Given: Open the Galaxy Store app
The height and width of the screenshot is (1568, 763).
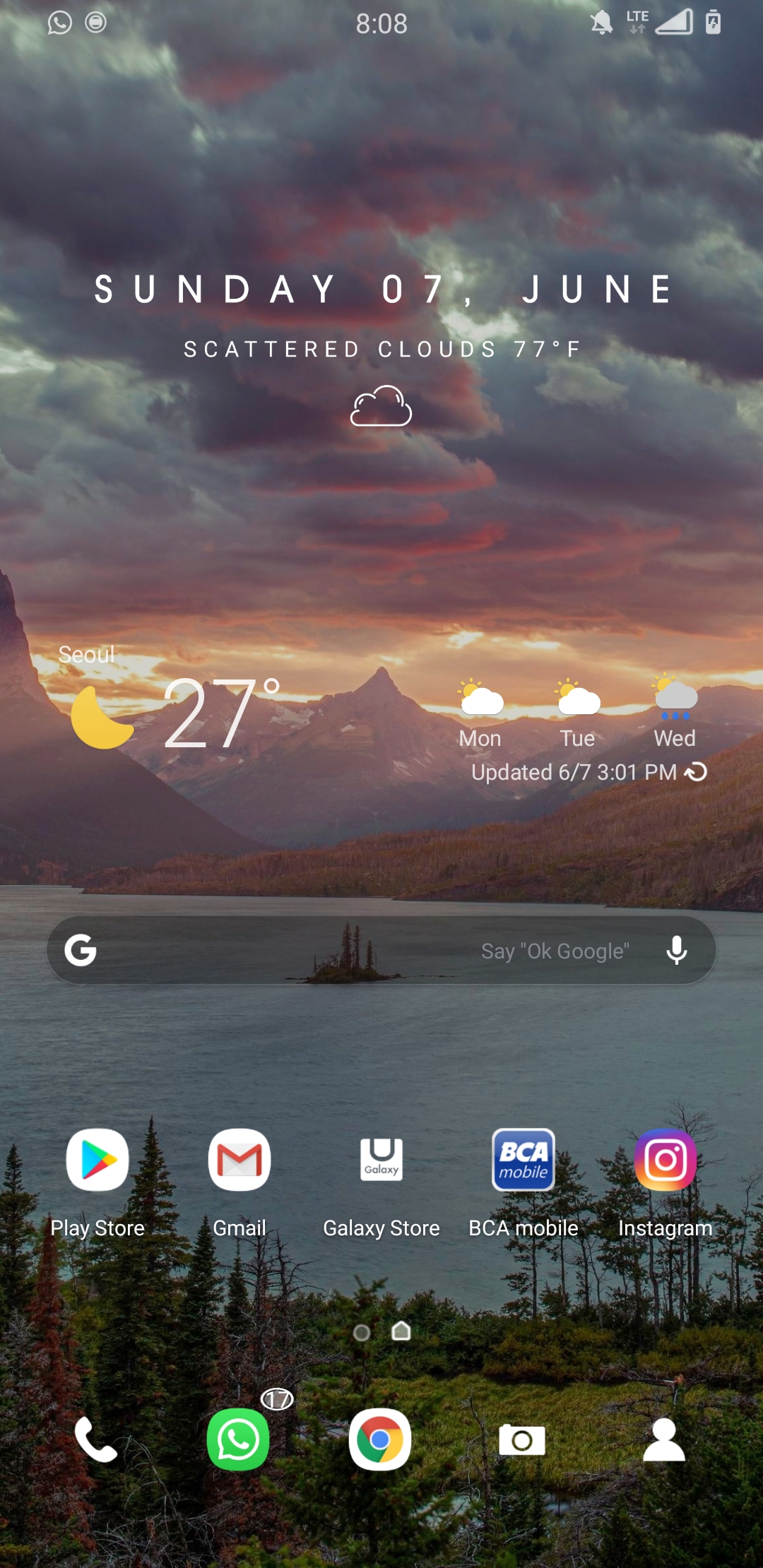Looking at the screenshot, I should tap(381, 1160).
